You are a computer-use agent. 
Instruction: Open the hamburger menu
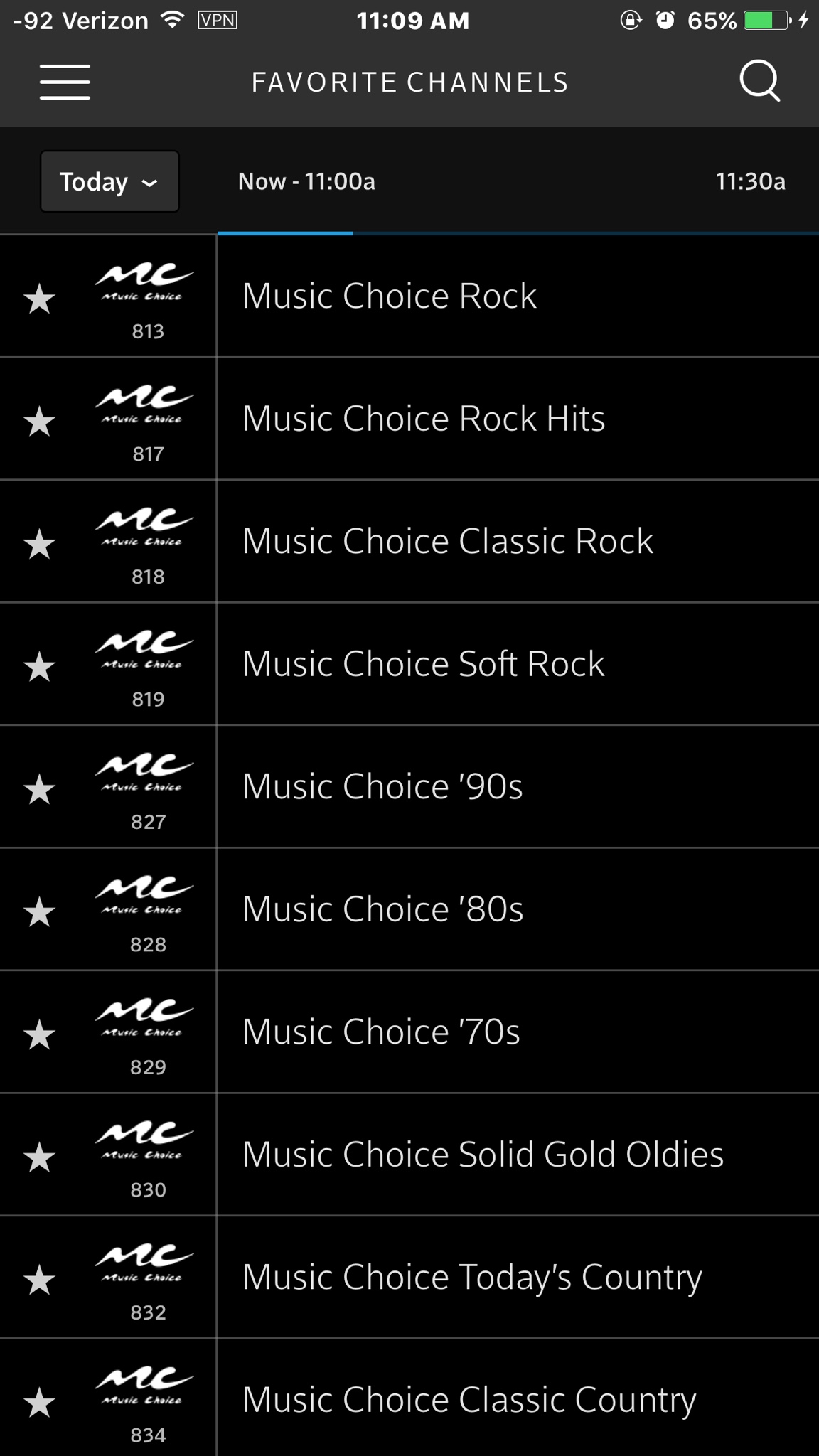65,82
